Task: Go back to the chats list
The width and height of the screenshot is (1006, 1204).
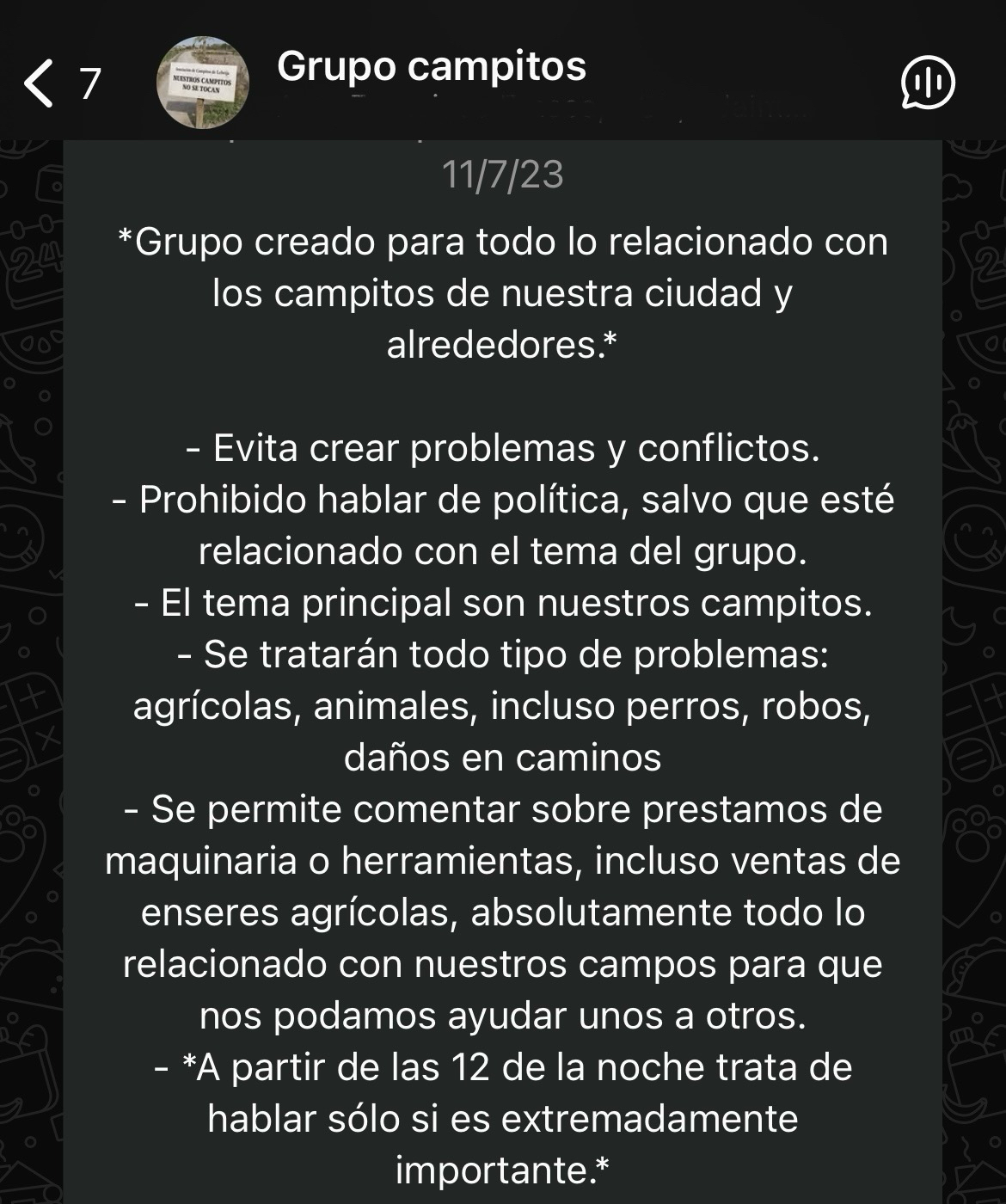Action: pyautogui.click(x=40, y=83)
